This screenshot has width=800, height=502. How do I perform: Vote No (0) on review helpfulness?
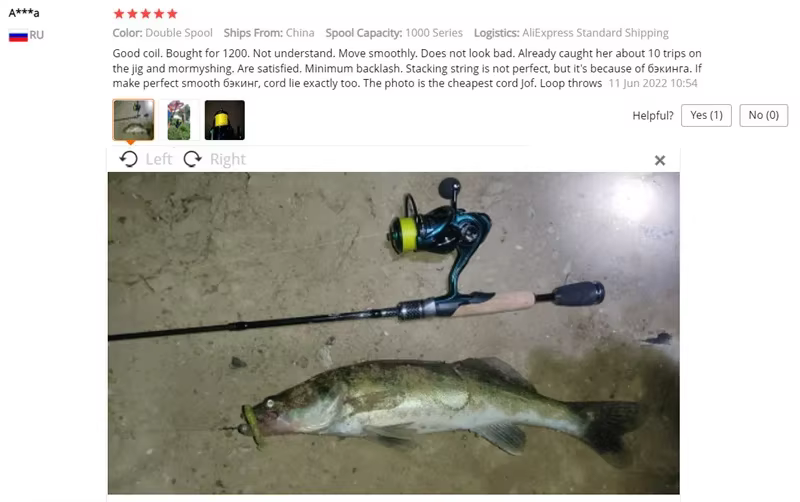(763, 115)
